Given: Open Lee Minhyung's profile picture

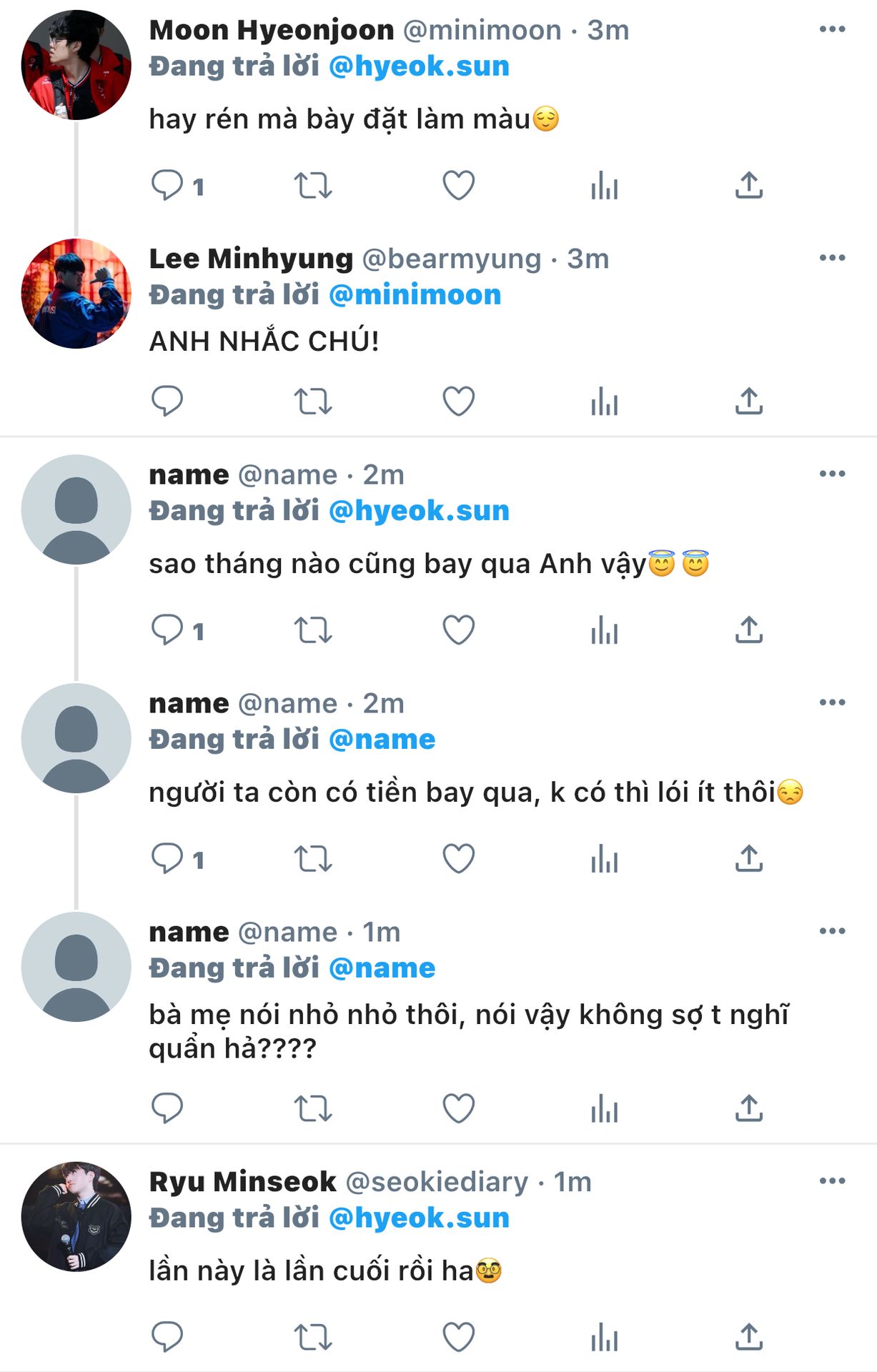Looking at the screenshot, I should pos(76,294).
